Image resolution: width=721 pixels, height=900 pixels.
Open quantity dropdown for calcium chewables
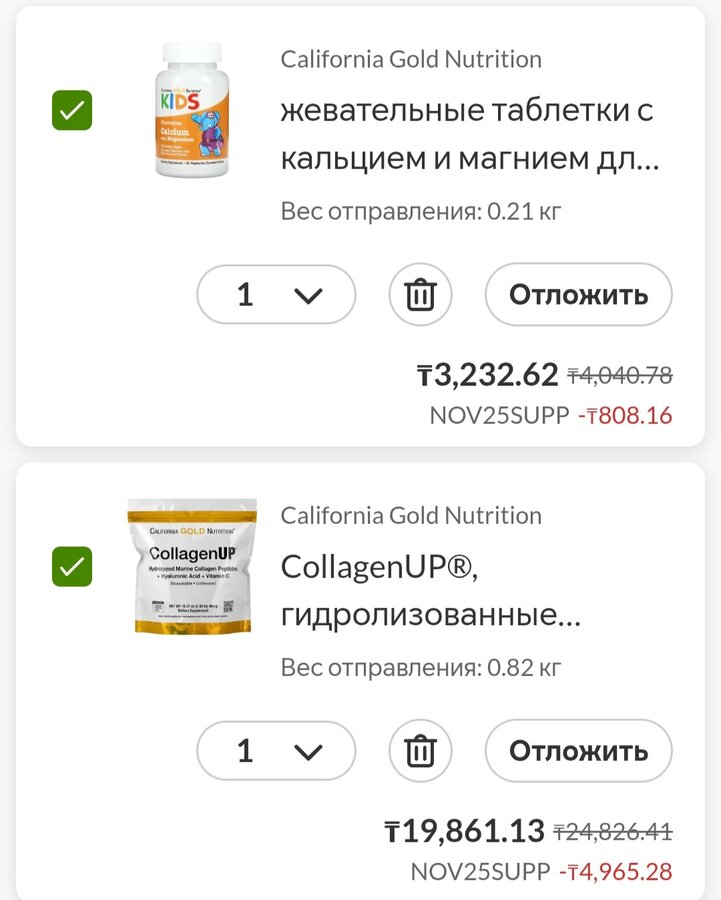click(276, 295)
